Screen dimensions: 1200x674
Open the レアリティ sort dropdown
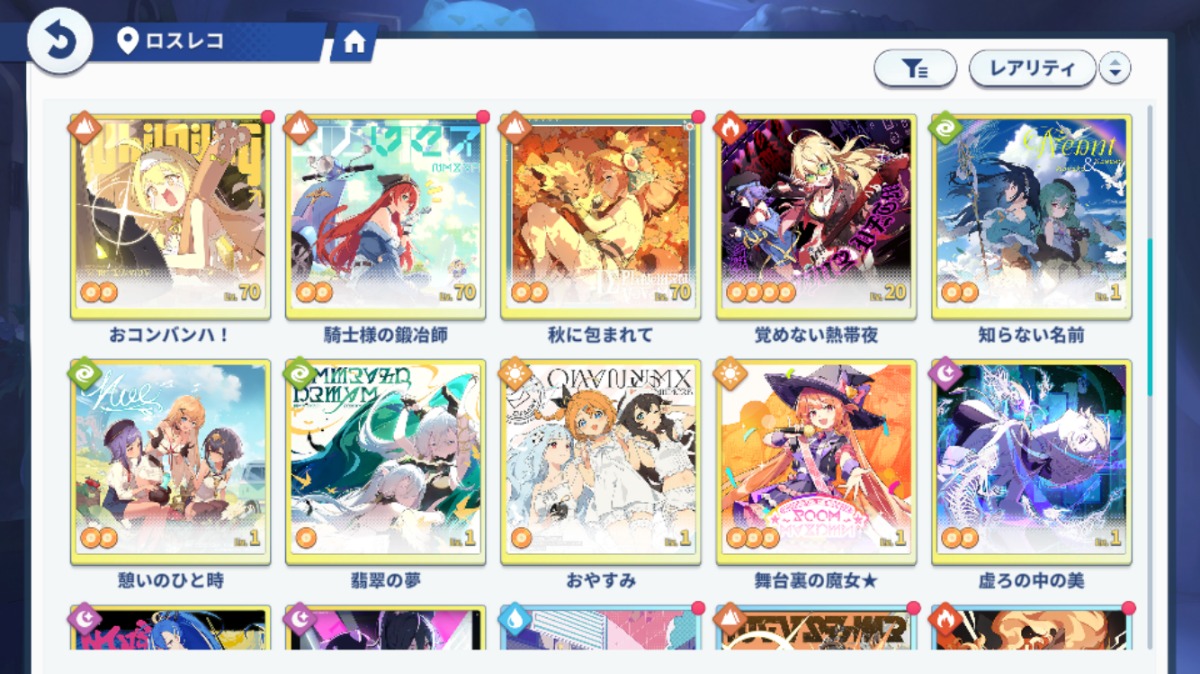tap(1031, 68)
